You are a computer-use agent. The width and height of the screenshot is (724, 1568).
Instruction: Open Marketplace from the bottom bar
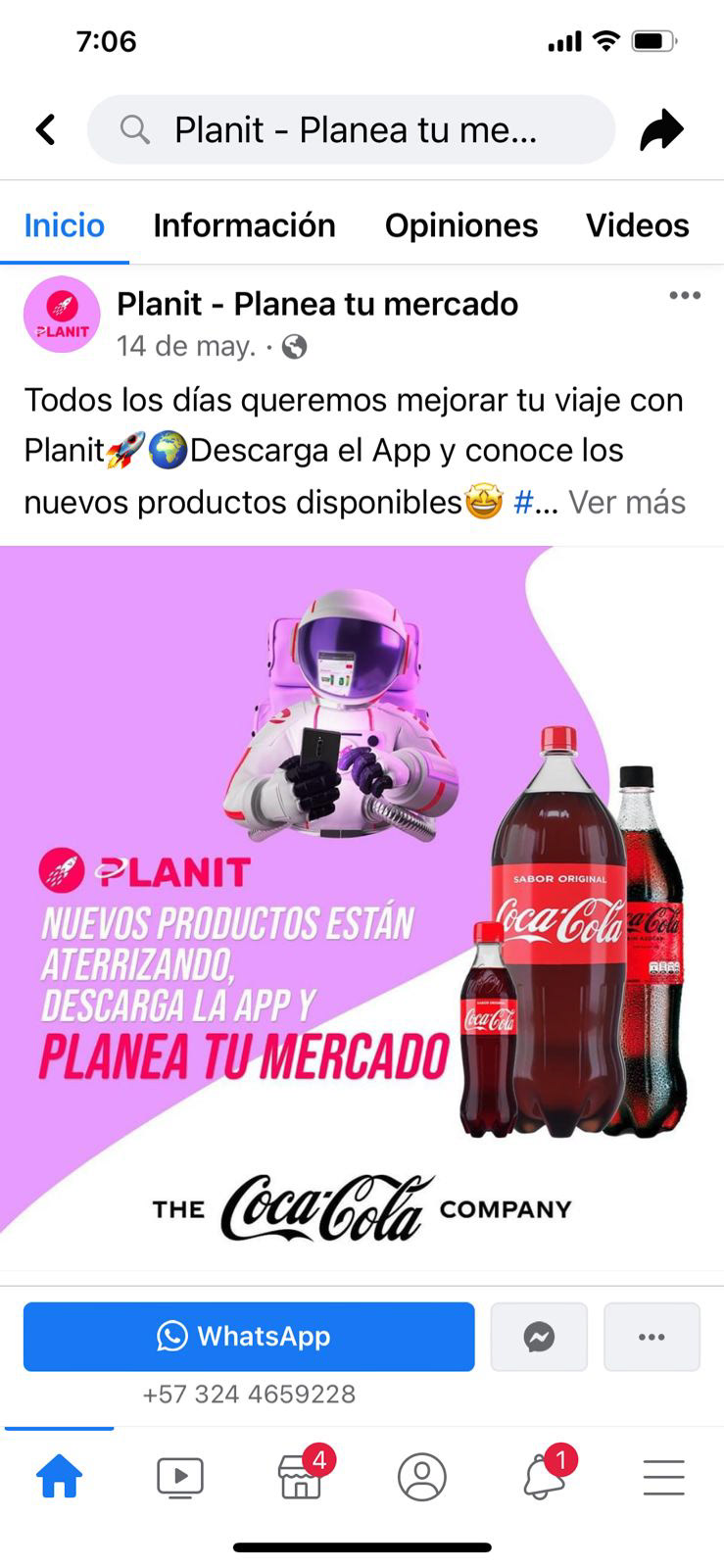302,1477
